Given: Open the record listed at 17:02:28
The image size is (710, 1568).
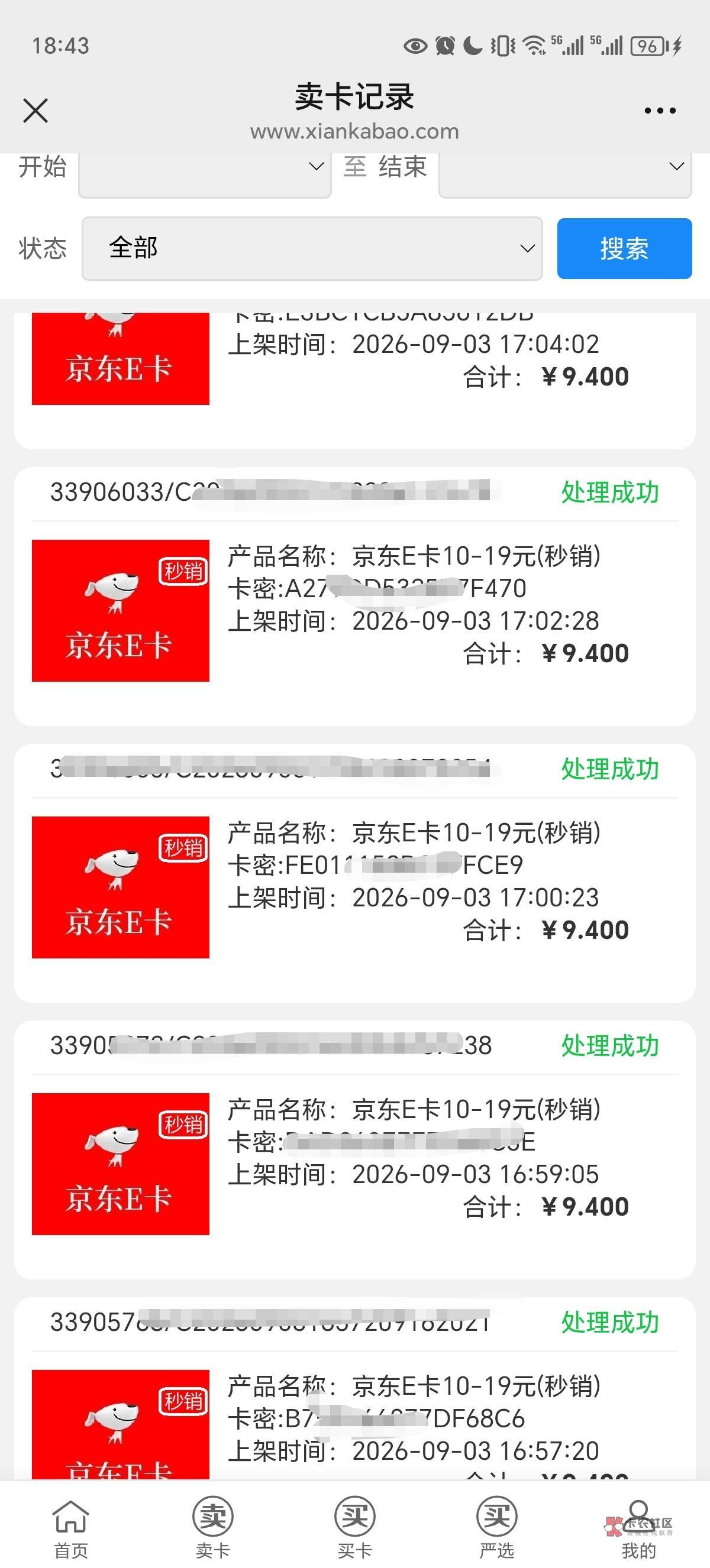Looking at the screenshot, I should click(355, 596).
